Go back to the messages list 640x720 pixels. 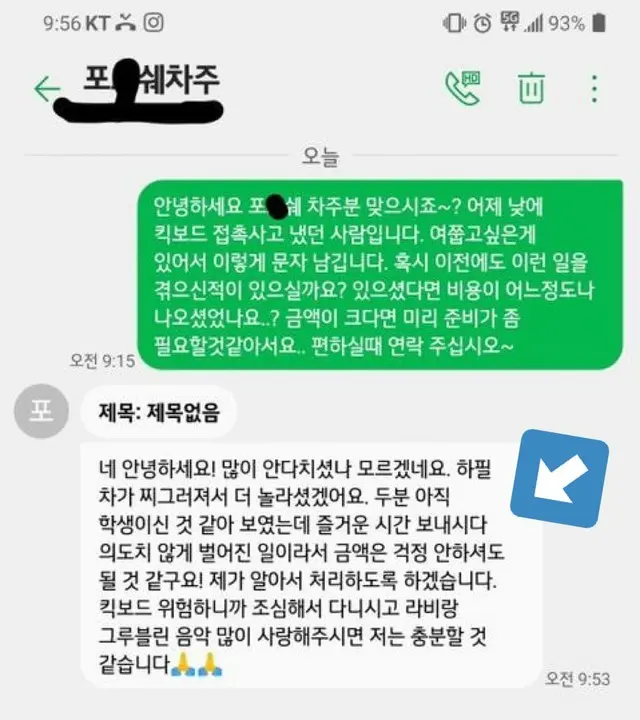pos(46,89)
